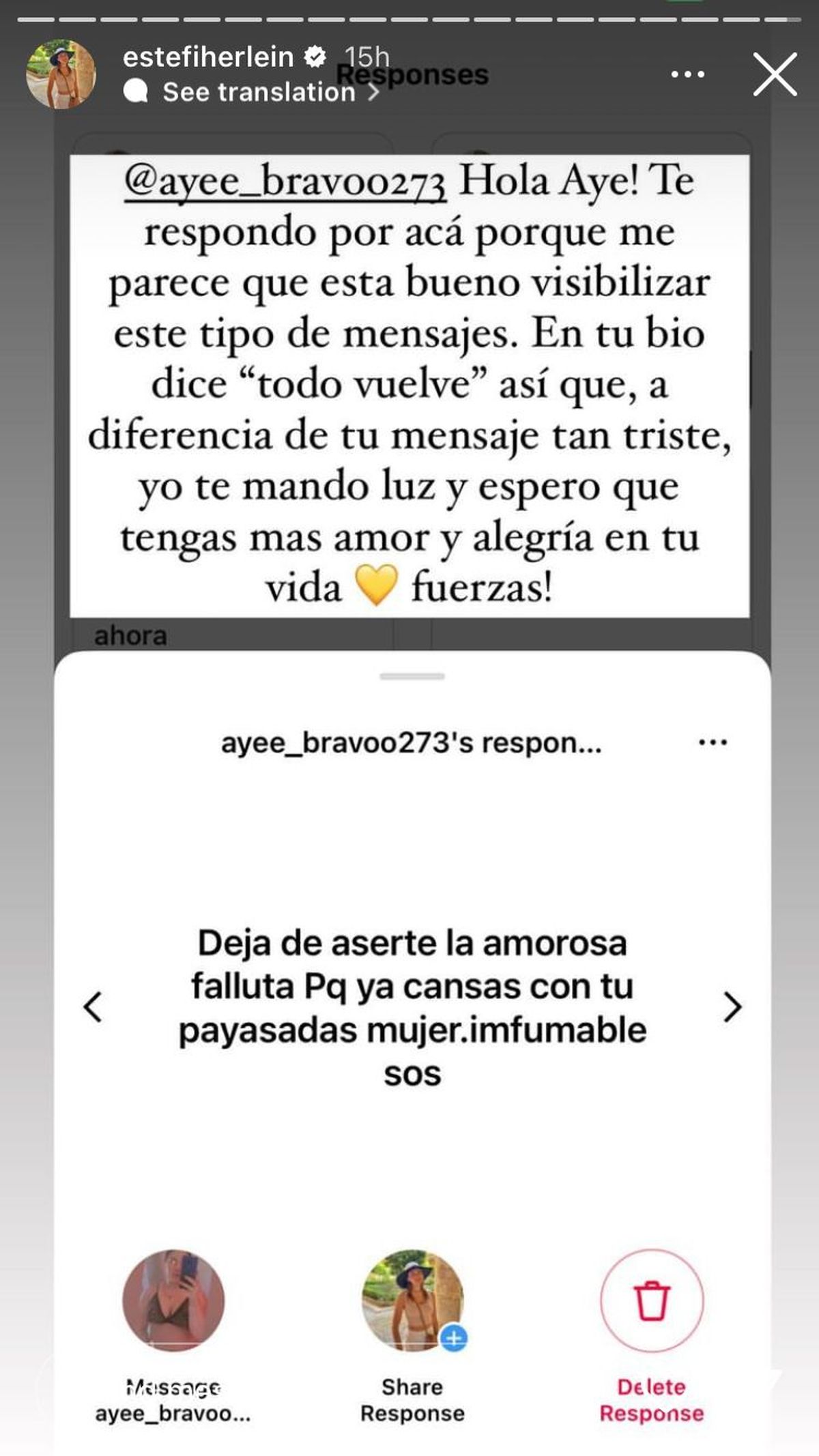819x1456 pixels.
Task: Tap the speech bubble translation icon
Action: pos(139,91)
